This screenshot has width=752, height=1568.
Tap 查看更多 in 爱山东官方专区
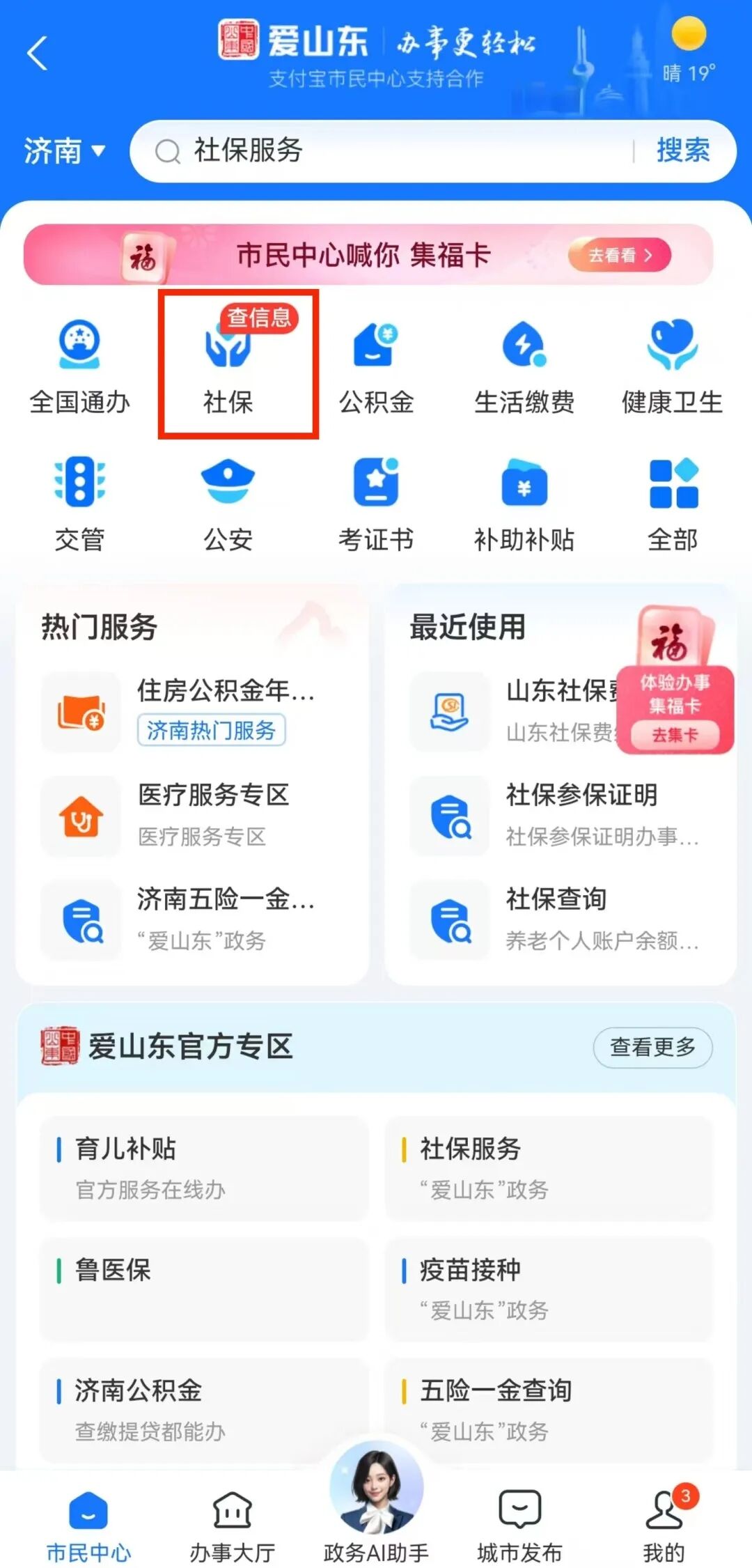pyautogui.click(x=652, y=1046)
